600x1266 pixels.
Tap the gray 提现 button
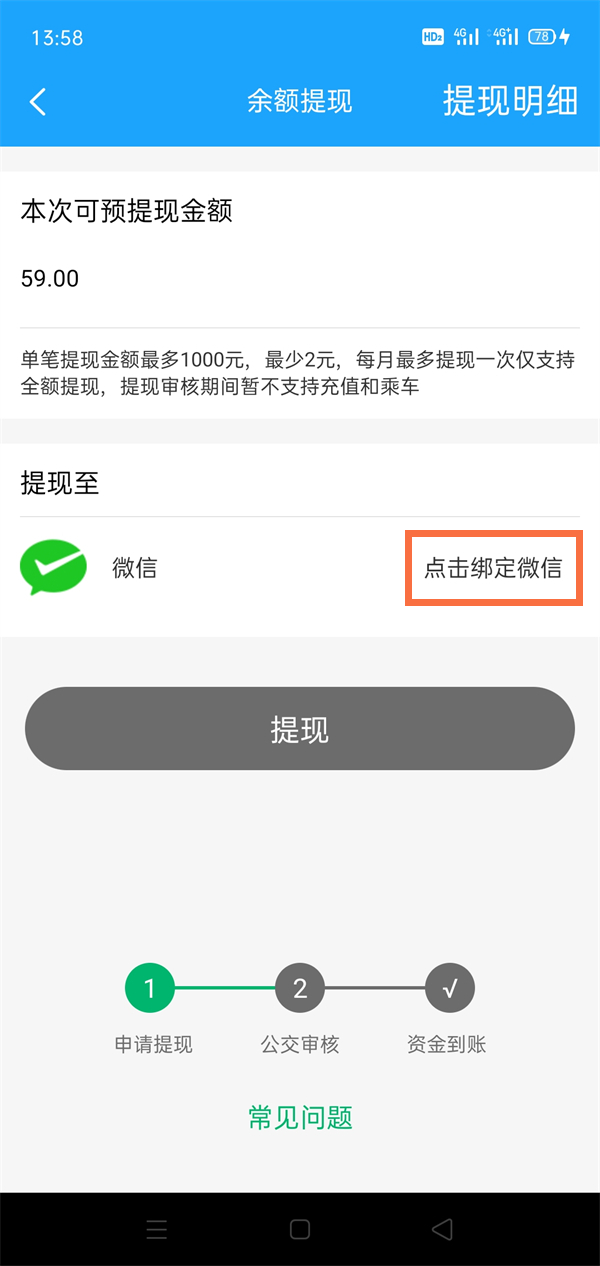(x=300, y=729)
